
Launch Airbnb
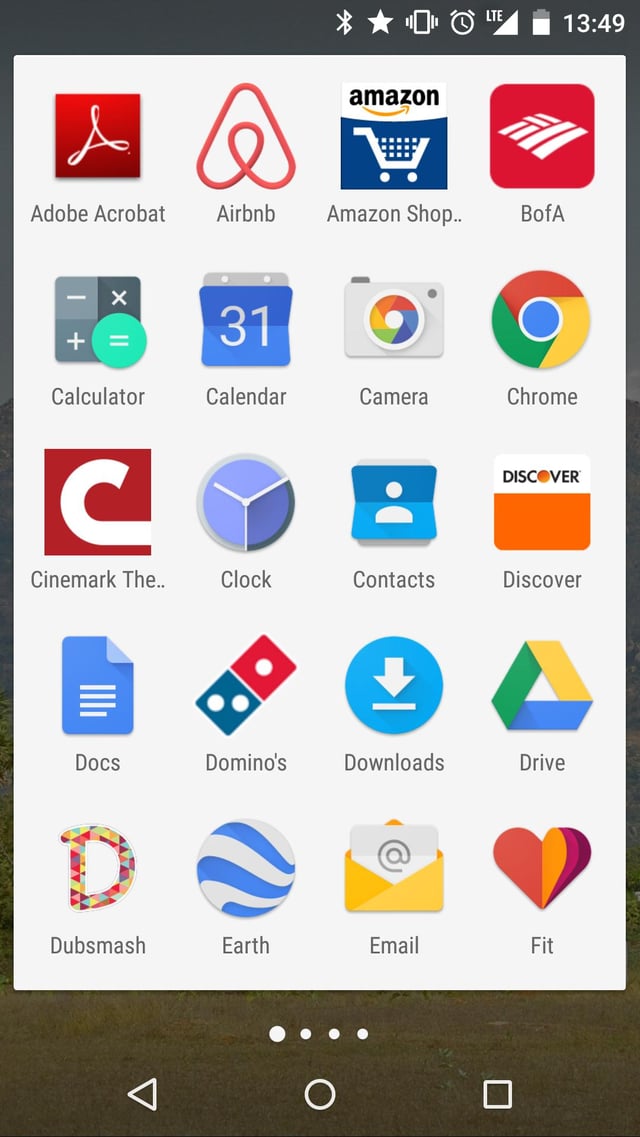[x=246, y=137]
